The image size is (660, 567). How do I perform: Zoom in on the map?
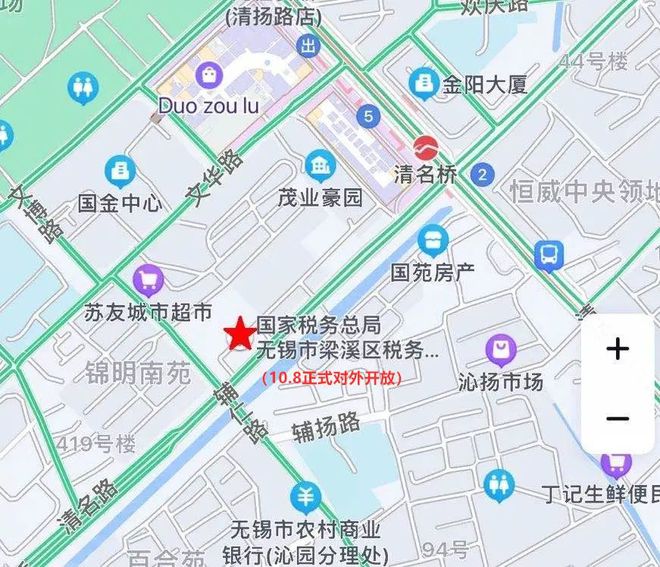(617, 349)
